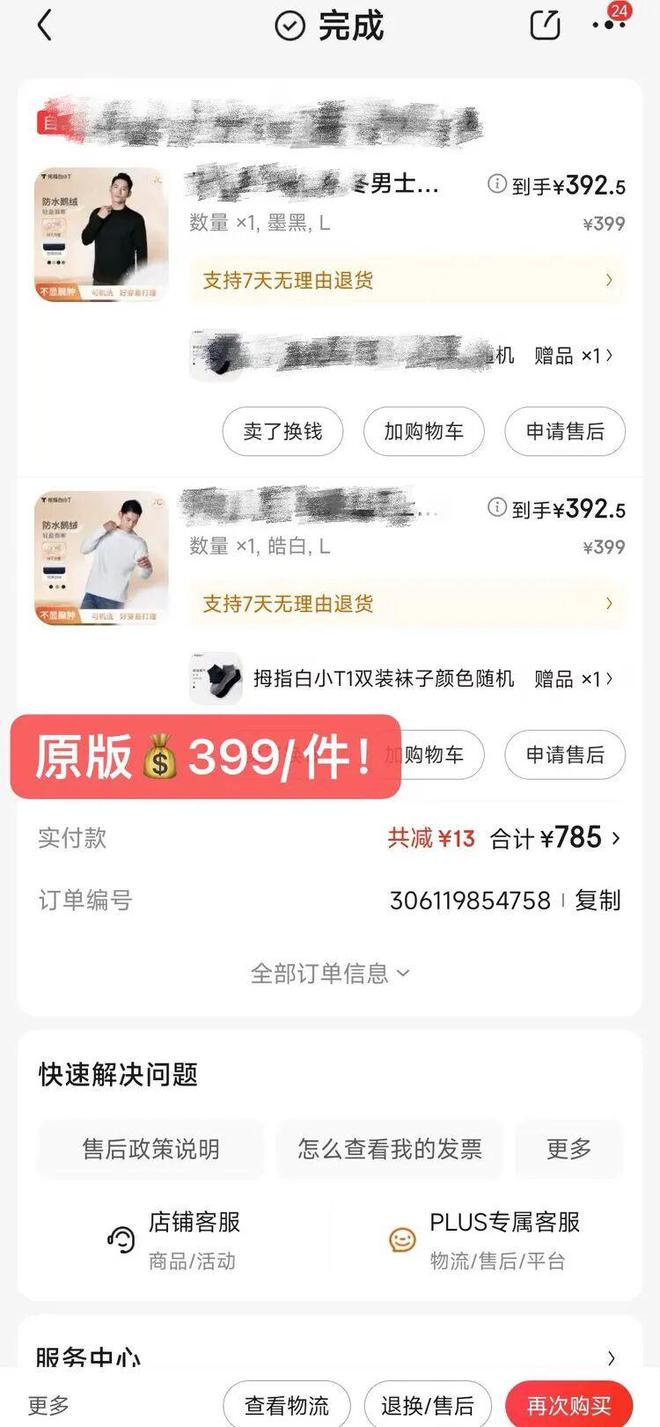Open 退换/售后 in the bottom bar
660x1427 pixels.
427,1404
